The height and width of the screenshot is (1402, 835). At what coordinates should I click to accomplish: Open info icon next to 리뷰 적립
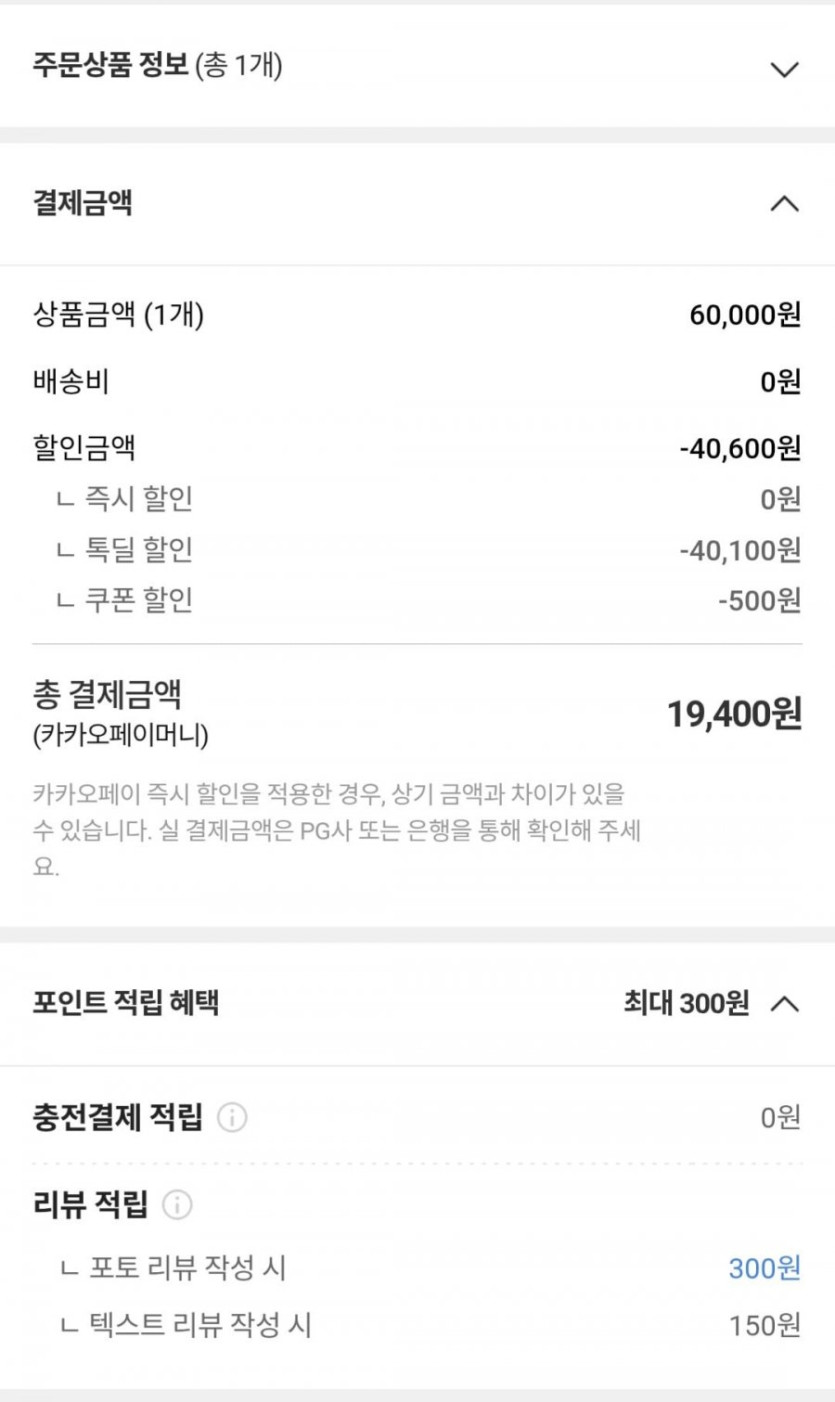(177, 1205)
